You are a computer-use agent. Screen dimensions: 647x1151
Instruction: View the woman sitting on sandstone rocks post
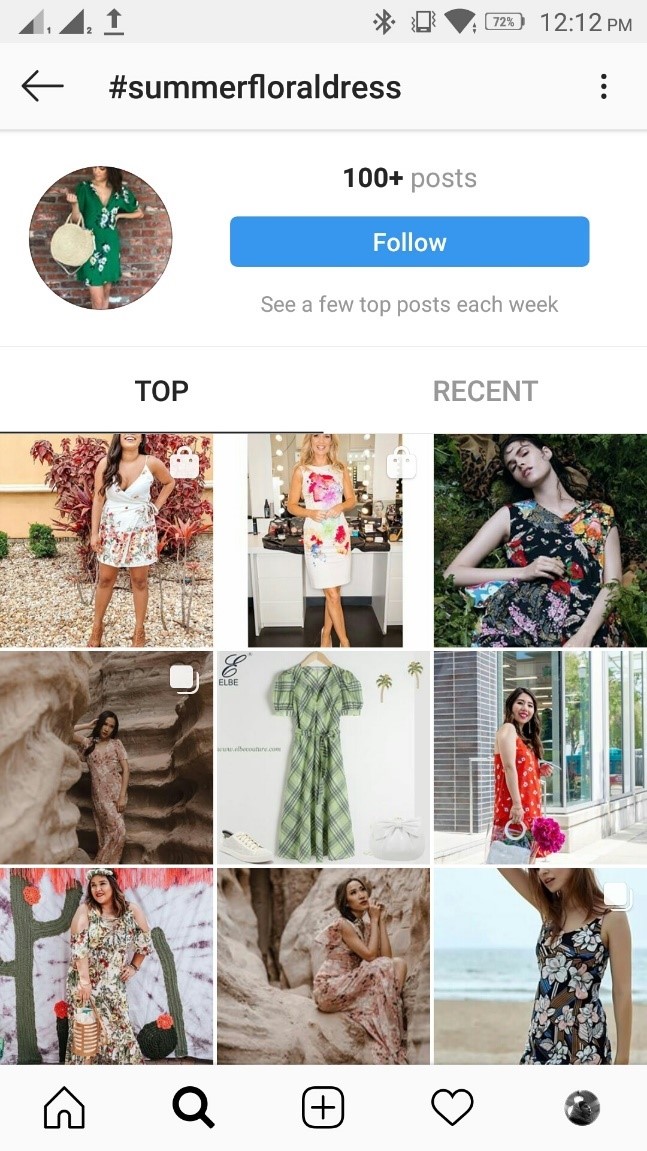pos(324,966)
